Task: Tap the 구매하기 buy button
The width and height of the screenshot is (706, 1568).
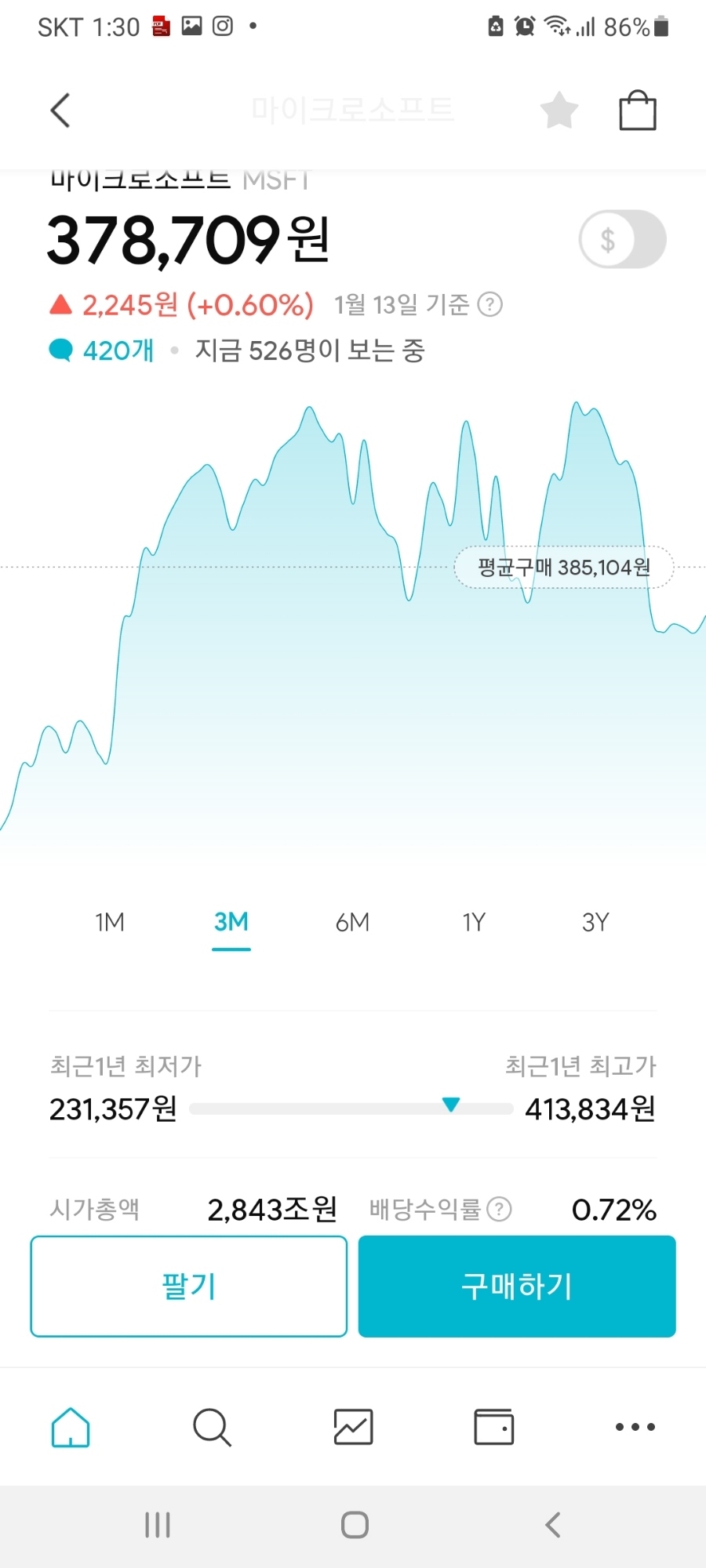Action: point(517,1287)
